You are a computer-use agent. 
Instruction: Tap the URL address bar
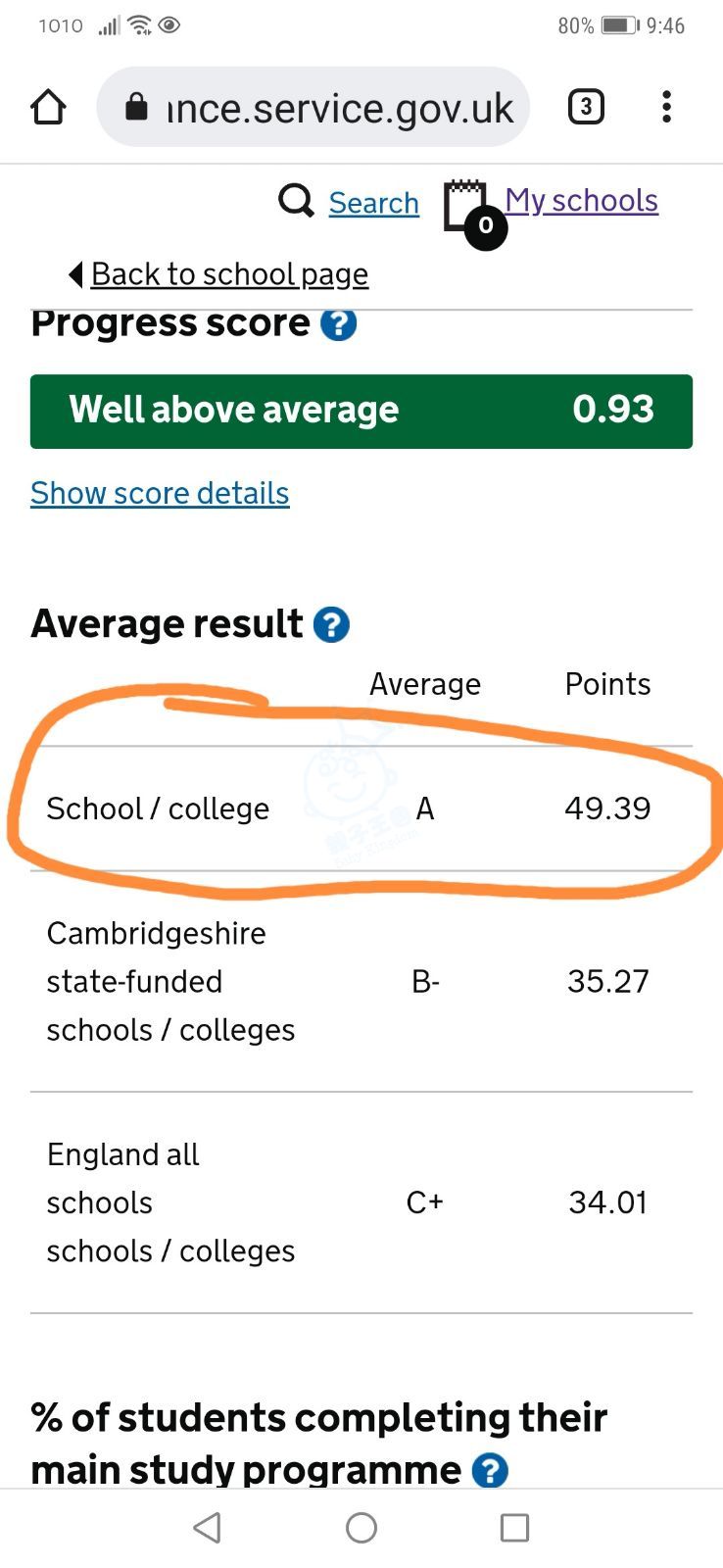point(313,107)
